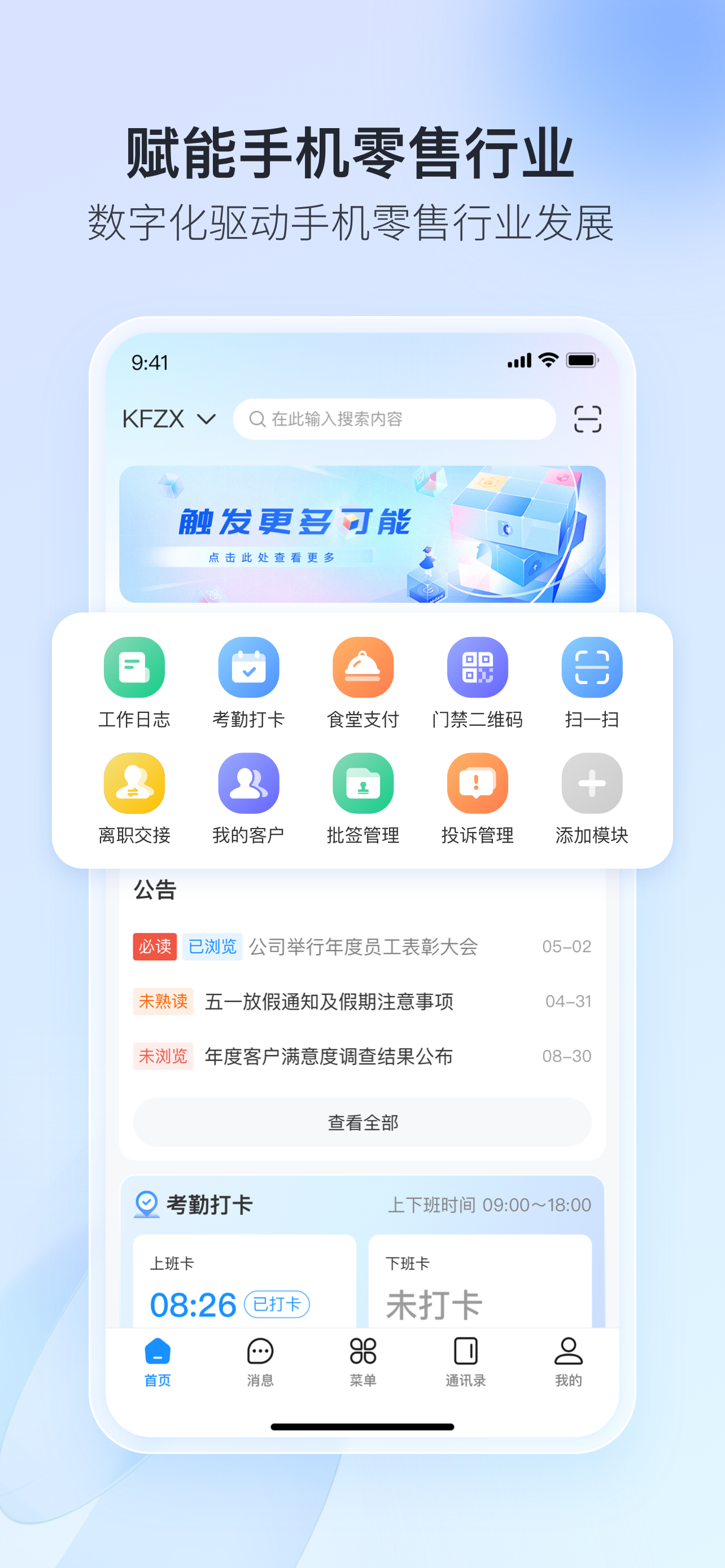725x1568 pixels.
Task: Select the 未熟读 unread status tag
Action: pos(163,1001)
